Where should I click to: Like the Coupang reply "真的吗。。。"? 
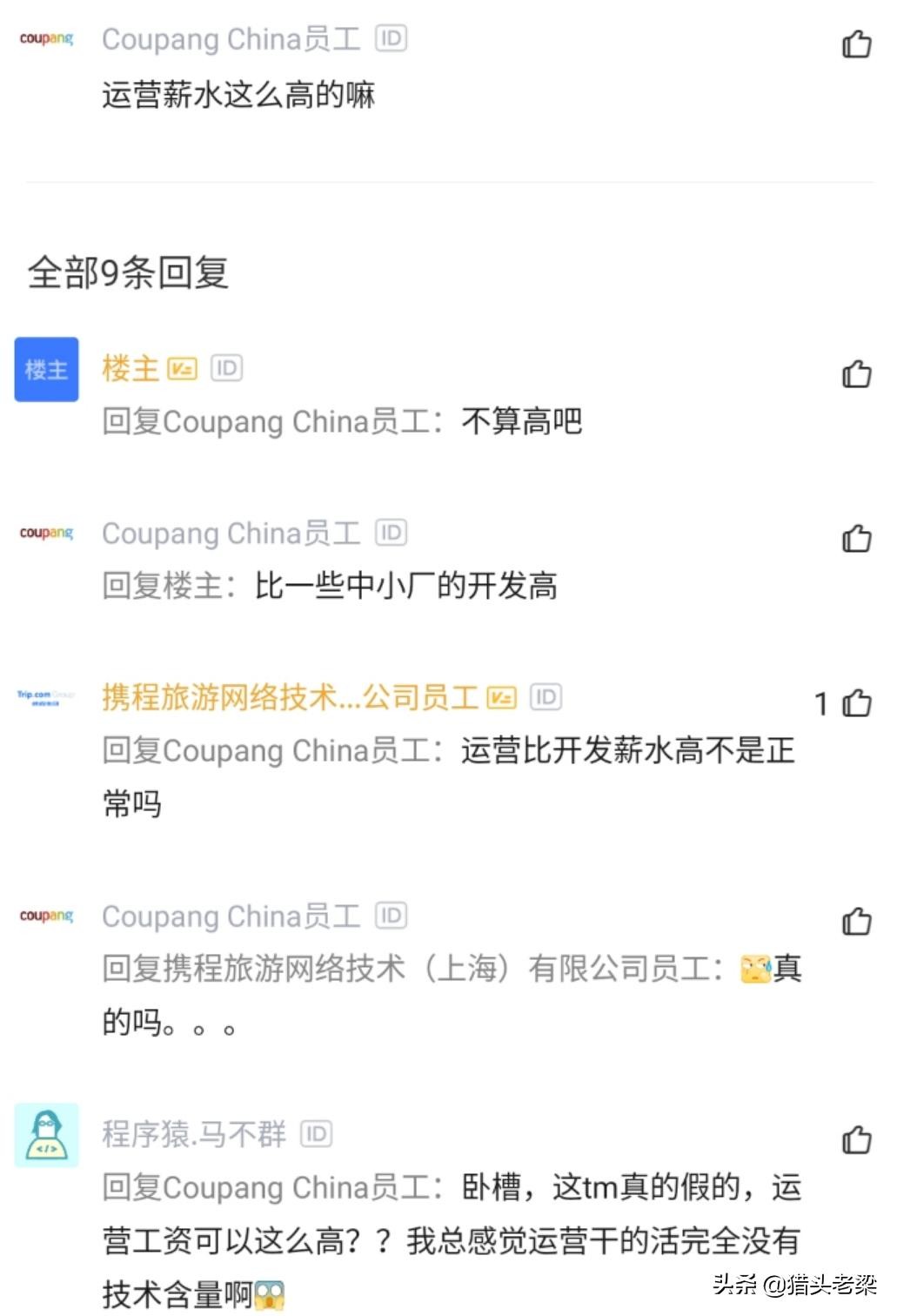pyautogui.click(x=856, y=921)
